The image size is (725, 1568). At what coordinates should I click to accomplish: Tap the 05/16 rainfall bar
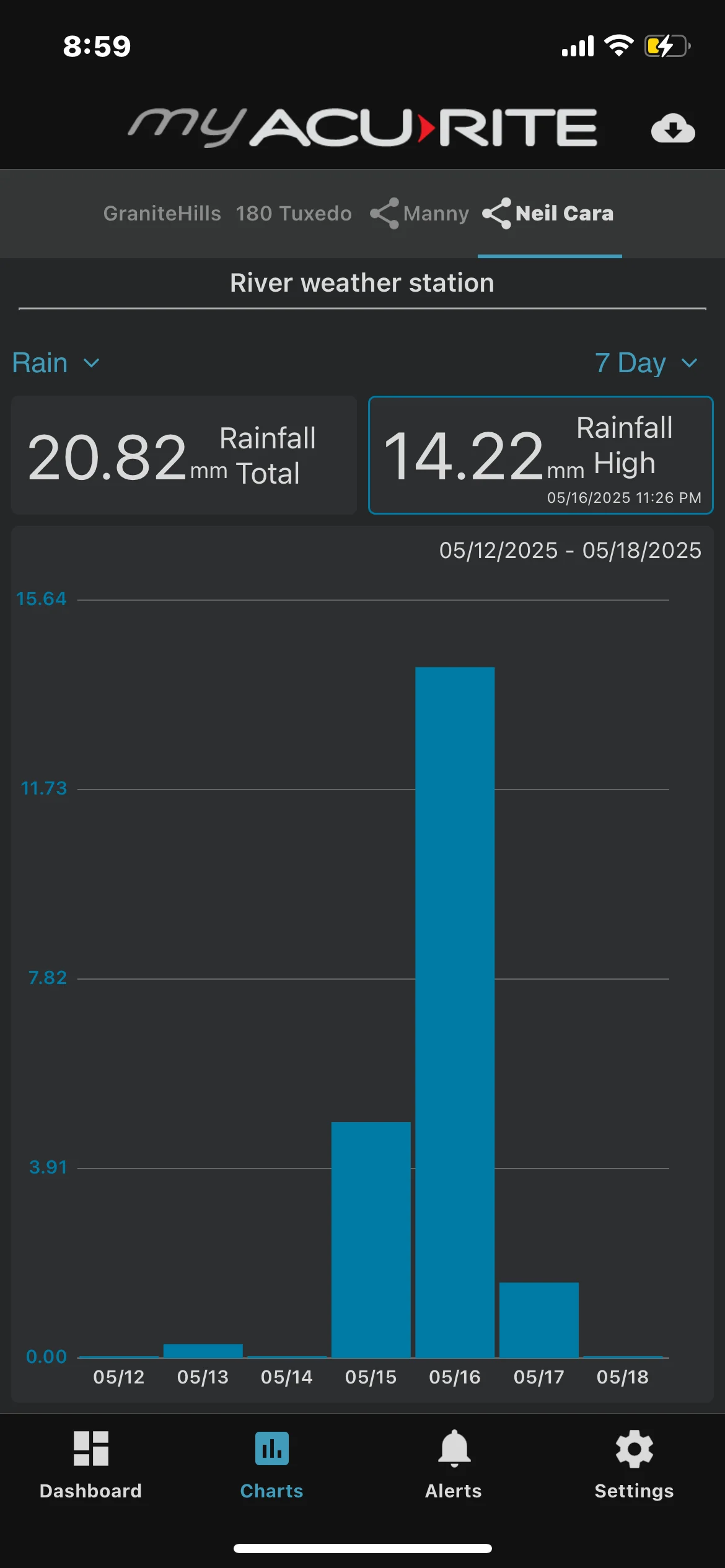pyautogui.click(x=455, y=1012)
